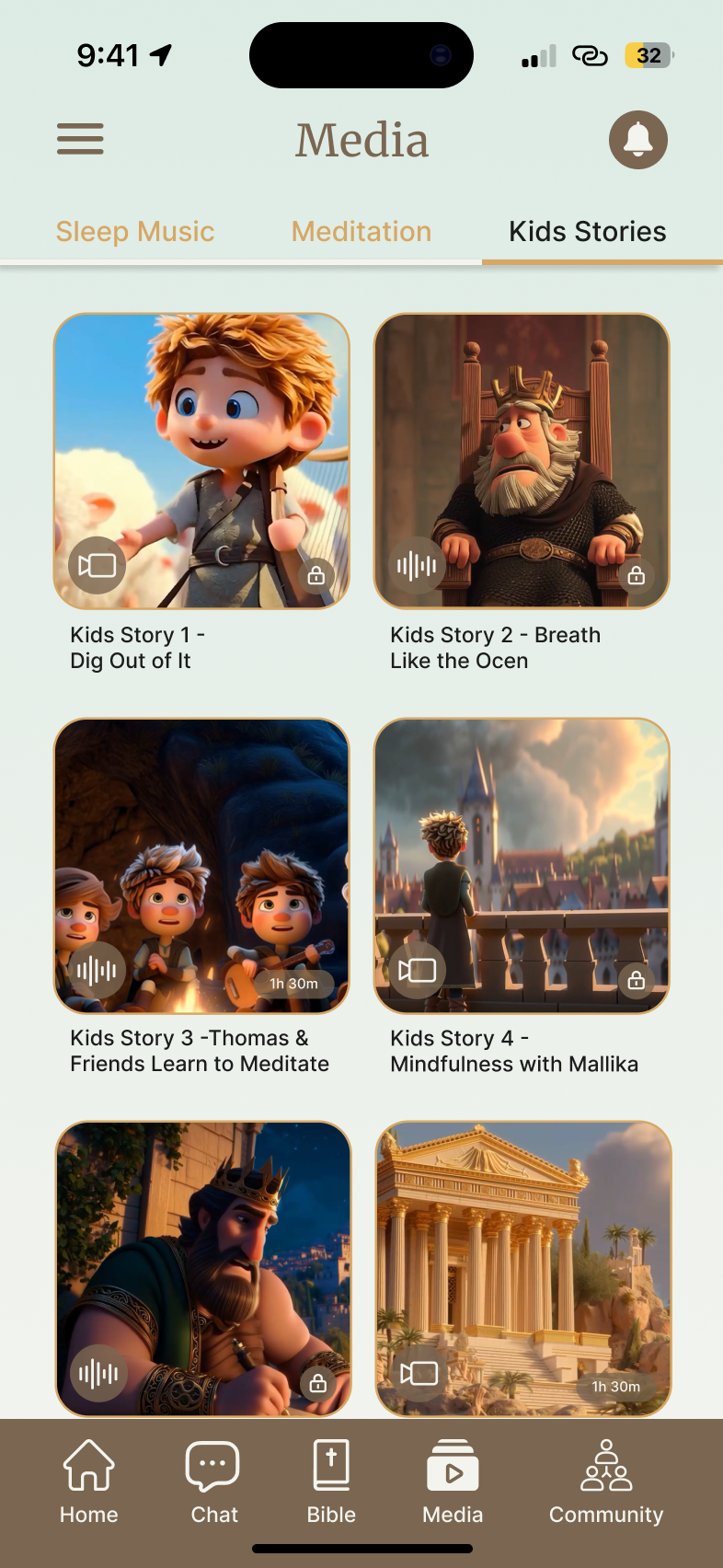This screenshot has width=723, height=1568.
Task: Open the story card with the bearded king writing
Action: pyautogui.click(x=203, y=1268)
